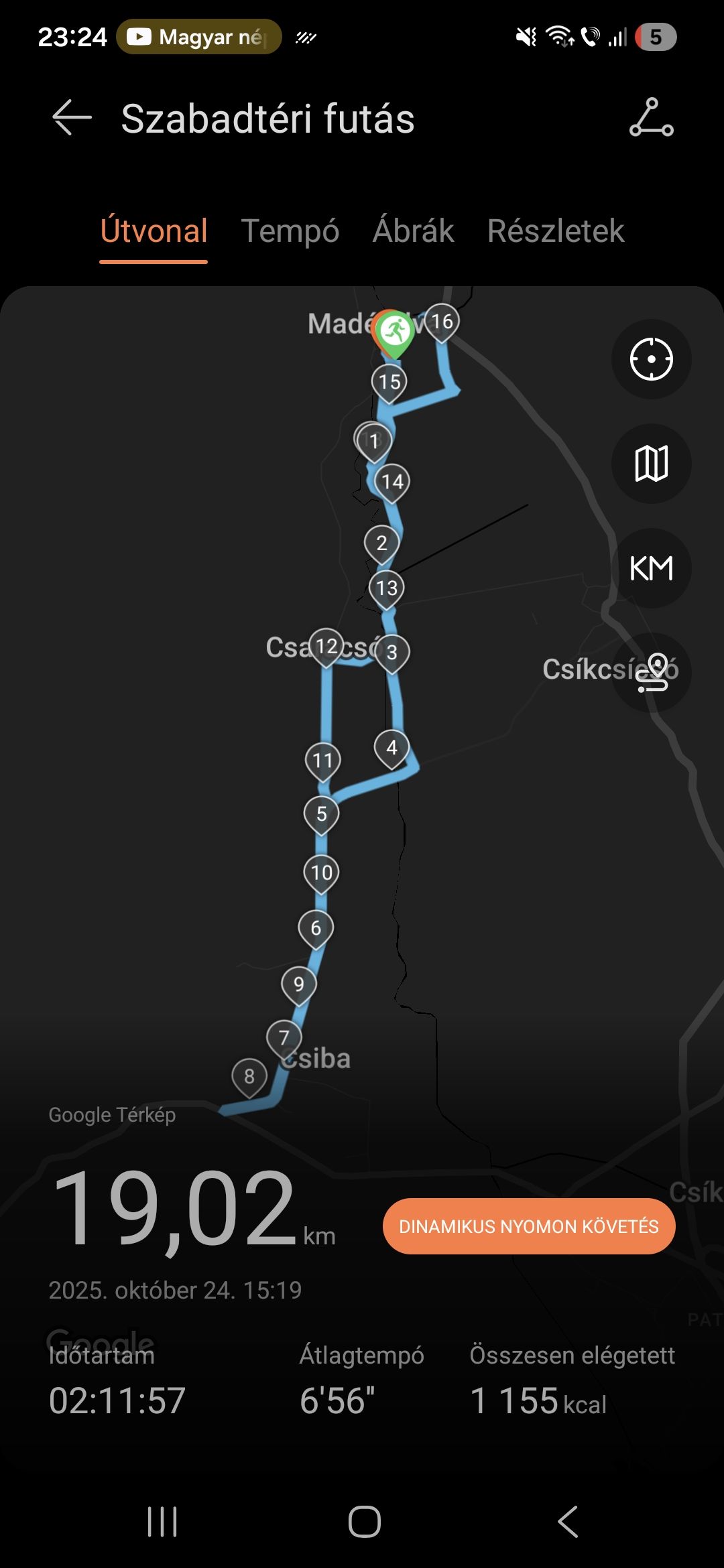This screenshot has width=724, height=1568.
Task: Switch to the Tempó tab
Action: [290, 231]
